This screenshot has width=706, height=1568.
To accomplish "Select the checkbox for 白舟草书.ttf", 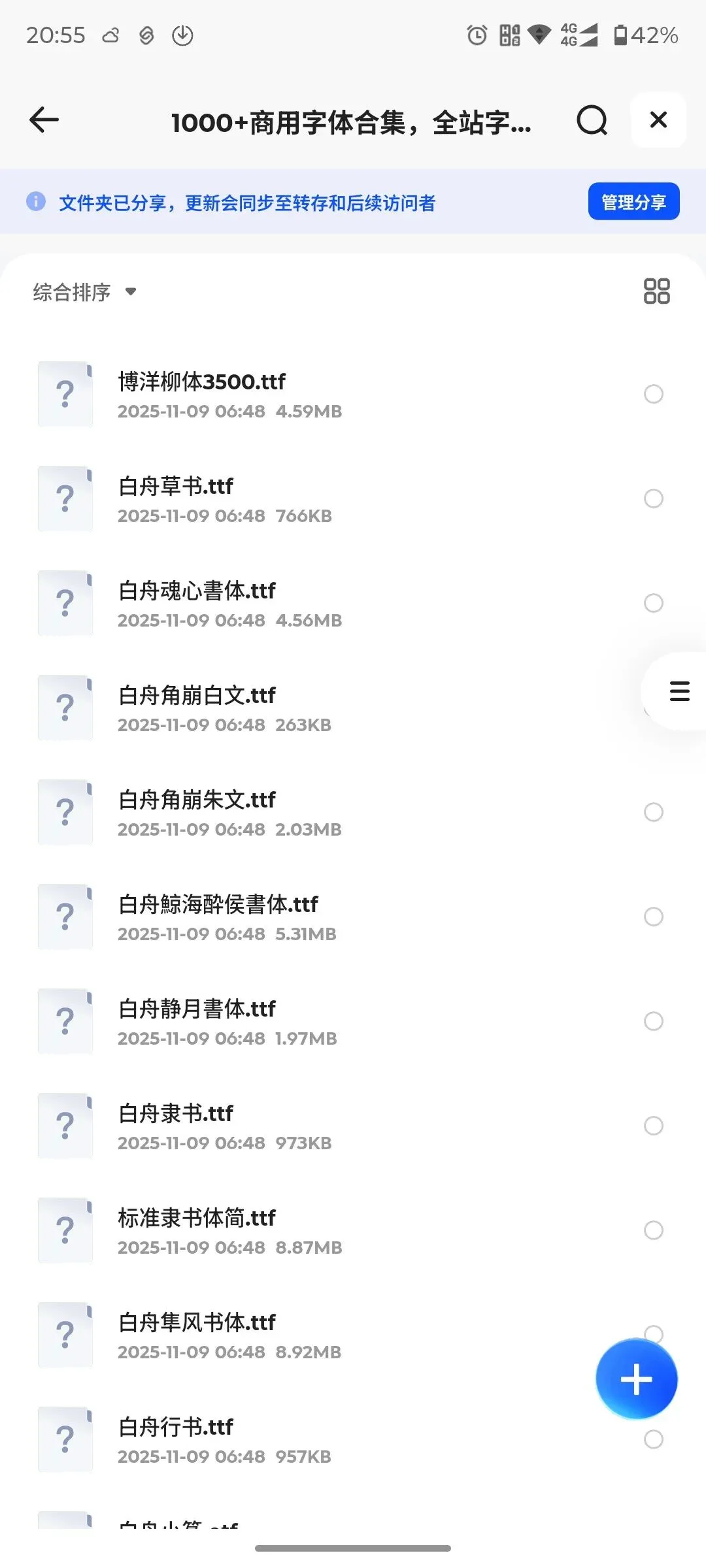I will click(x=654, y=498).
